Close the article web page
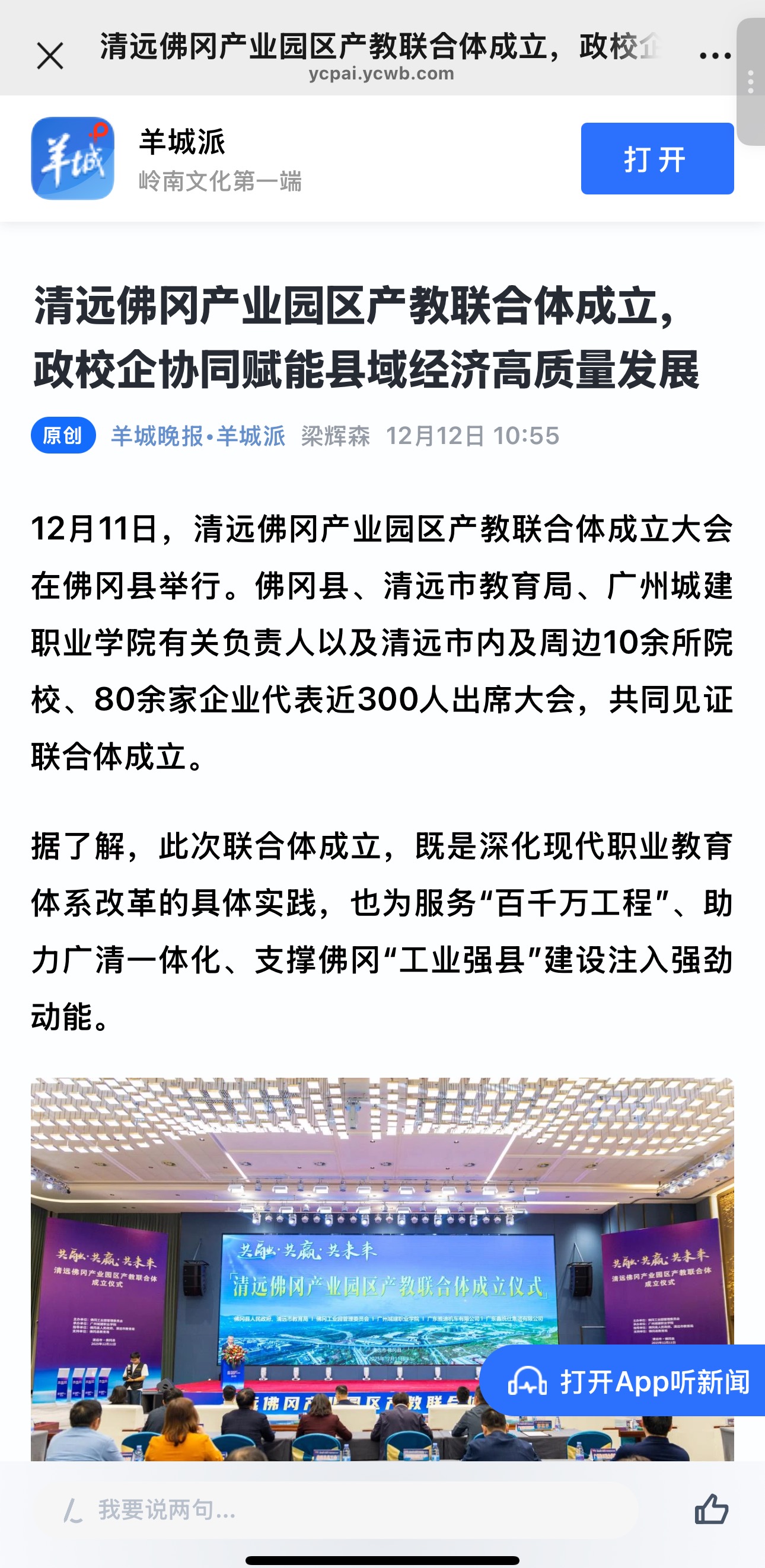This screenshot has height=1568, width=765. point(50,56)
